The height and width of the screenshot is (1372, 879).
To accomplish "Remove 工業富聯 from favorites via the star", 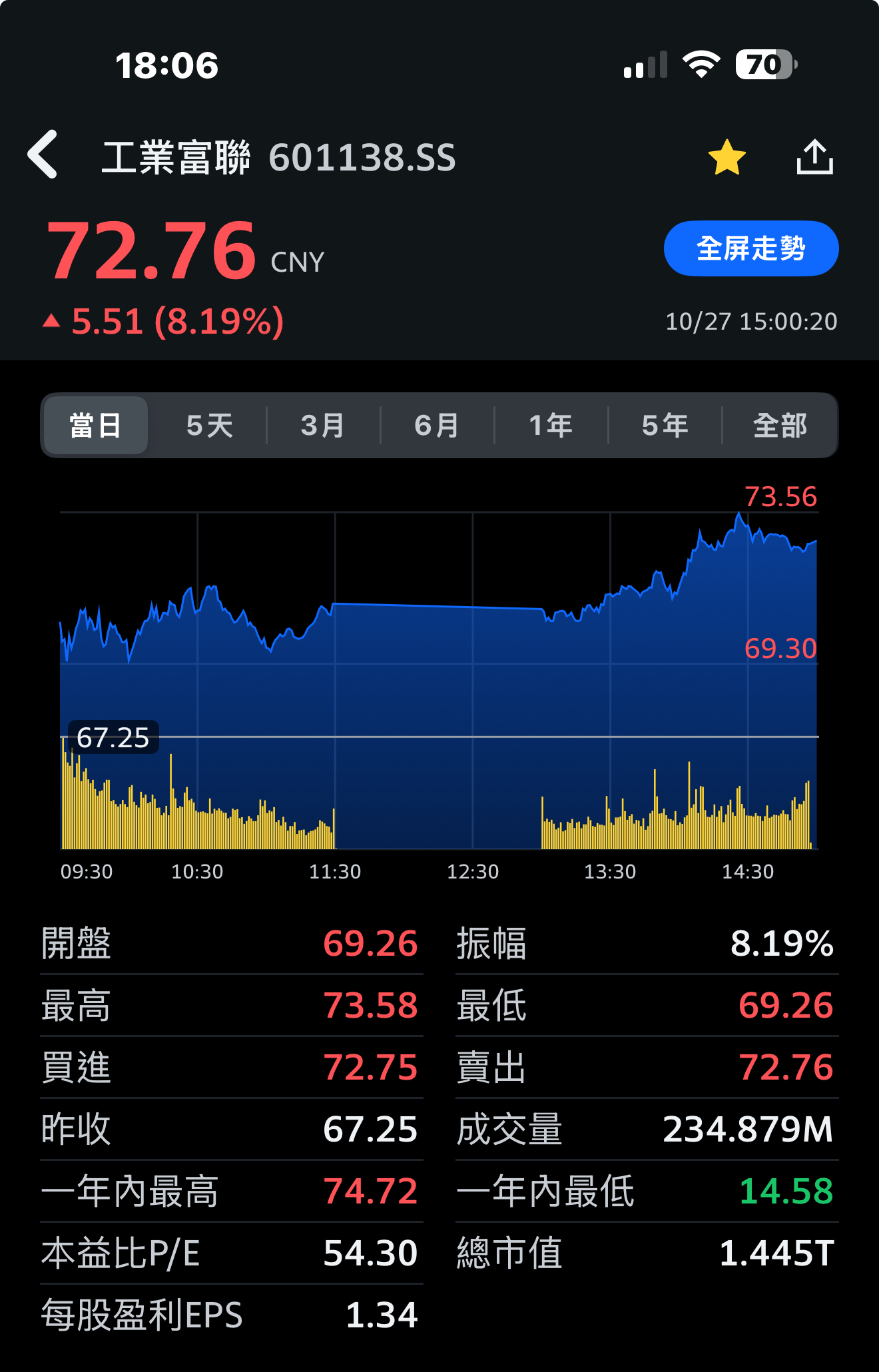I will [x=727, y=157].
